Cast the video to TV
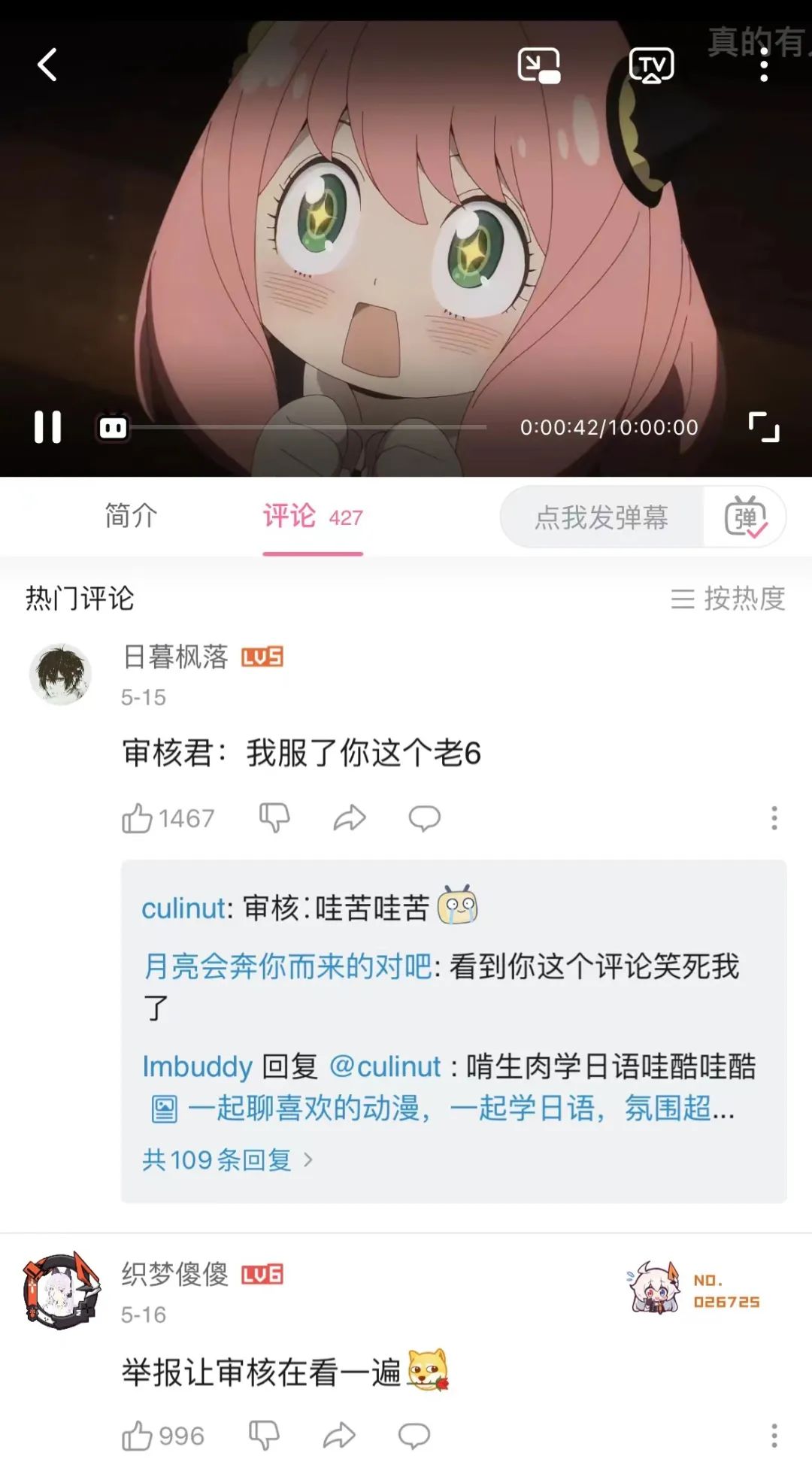Image resolution: width=812 pixels, height=1474 pixels. pyautogui.click(x=651, y=65)
